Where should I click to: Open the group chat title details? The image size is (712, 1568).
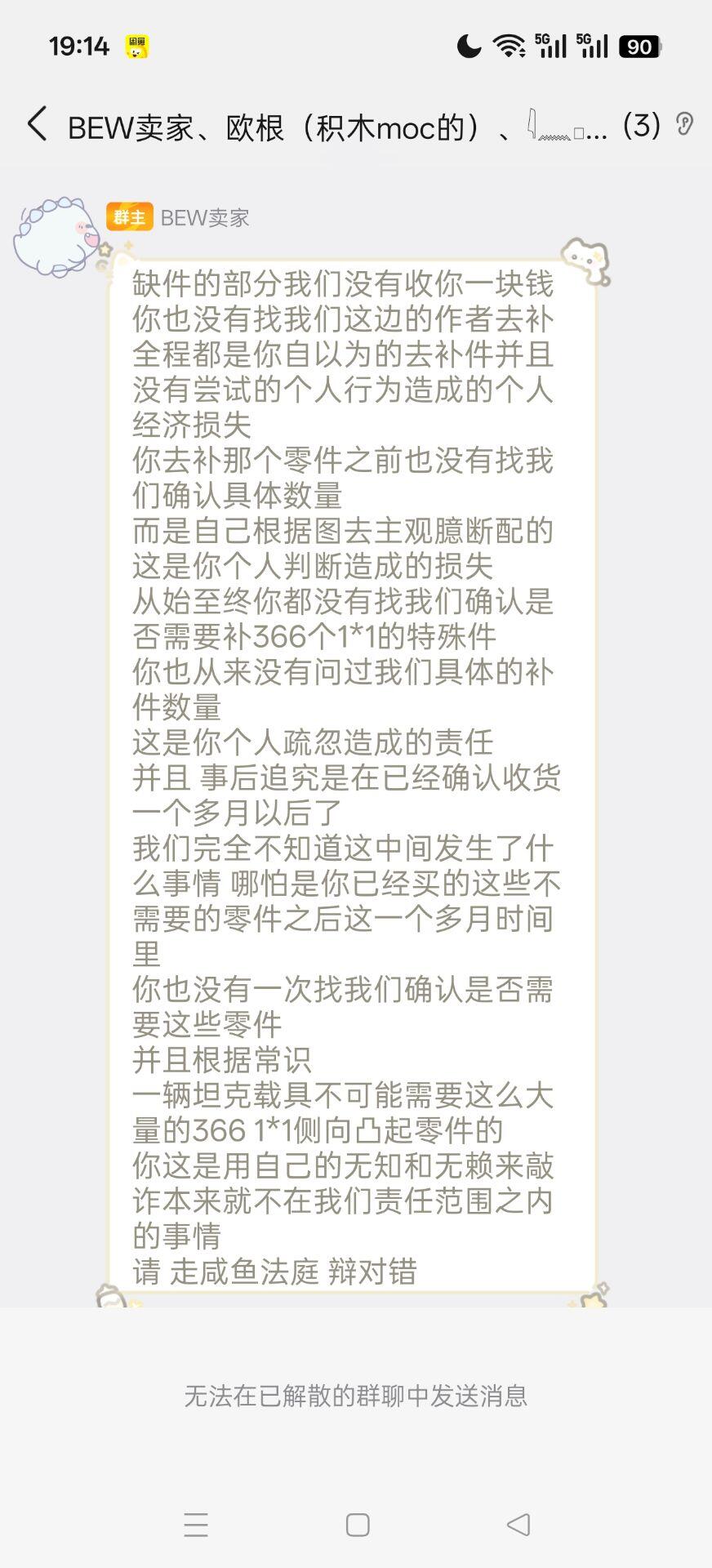(364, 126)
